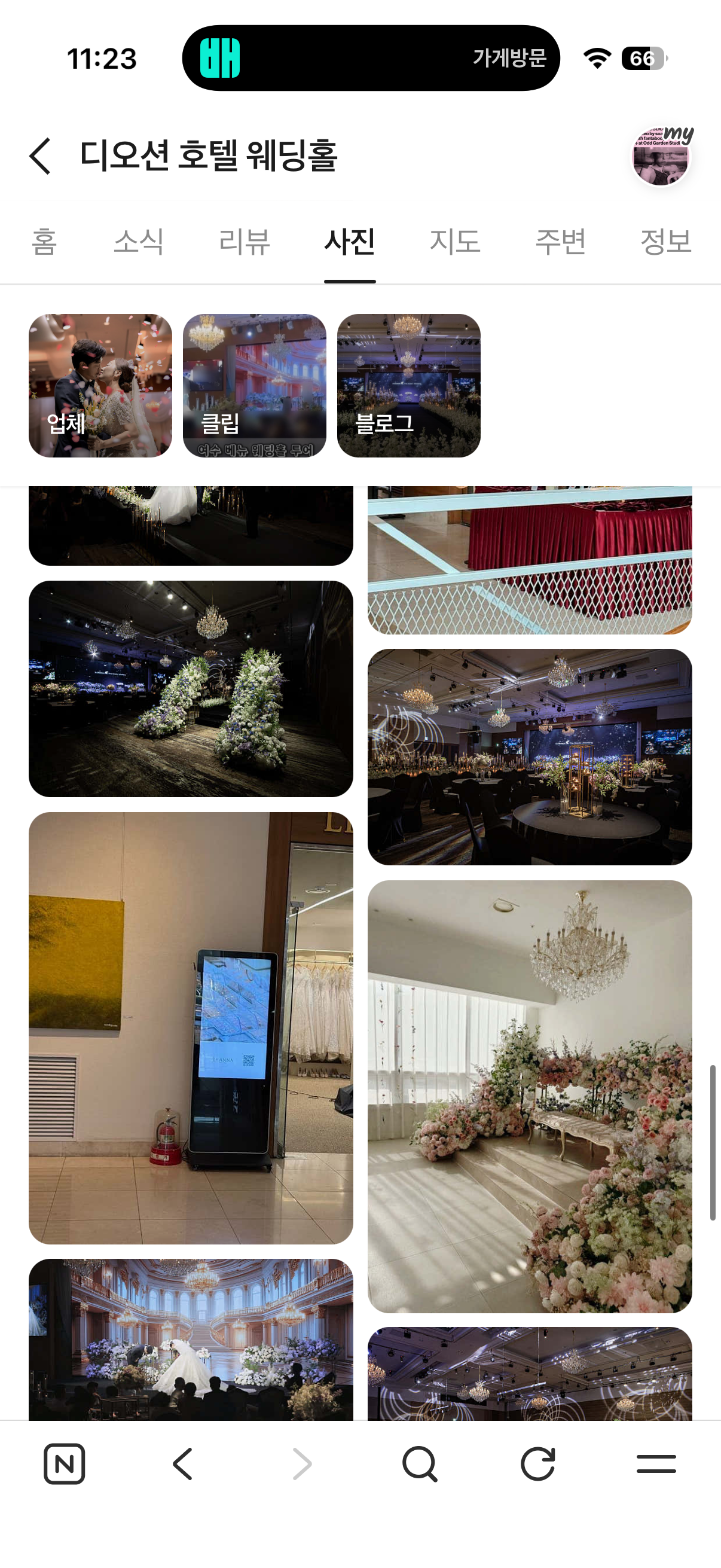Select the 지도 tab
The image size is (721, 1568).
click(x=454, y=242)
